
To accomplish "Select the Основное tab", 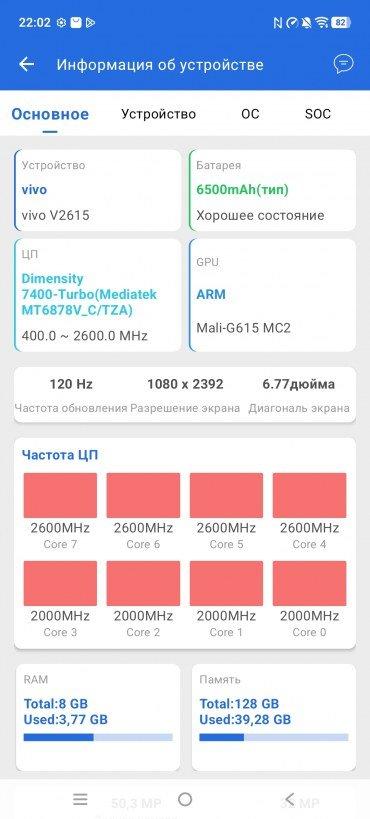I will (x=50, y=114).
